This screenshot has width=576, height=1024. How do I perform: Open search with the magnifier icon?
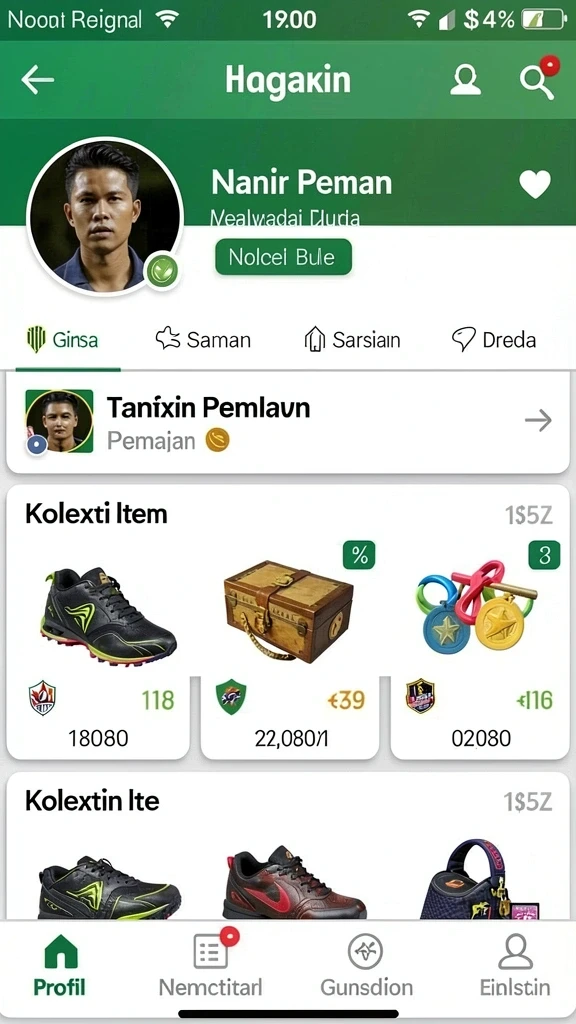pos(537,80)
